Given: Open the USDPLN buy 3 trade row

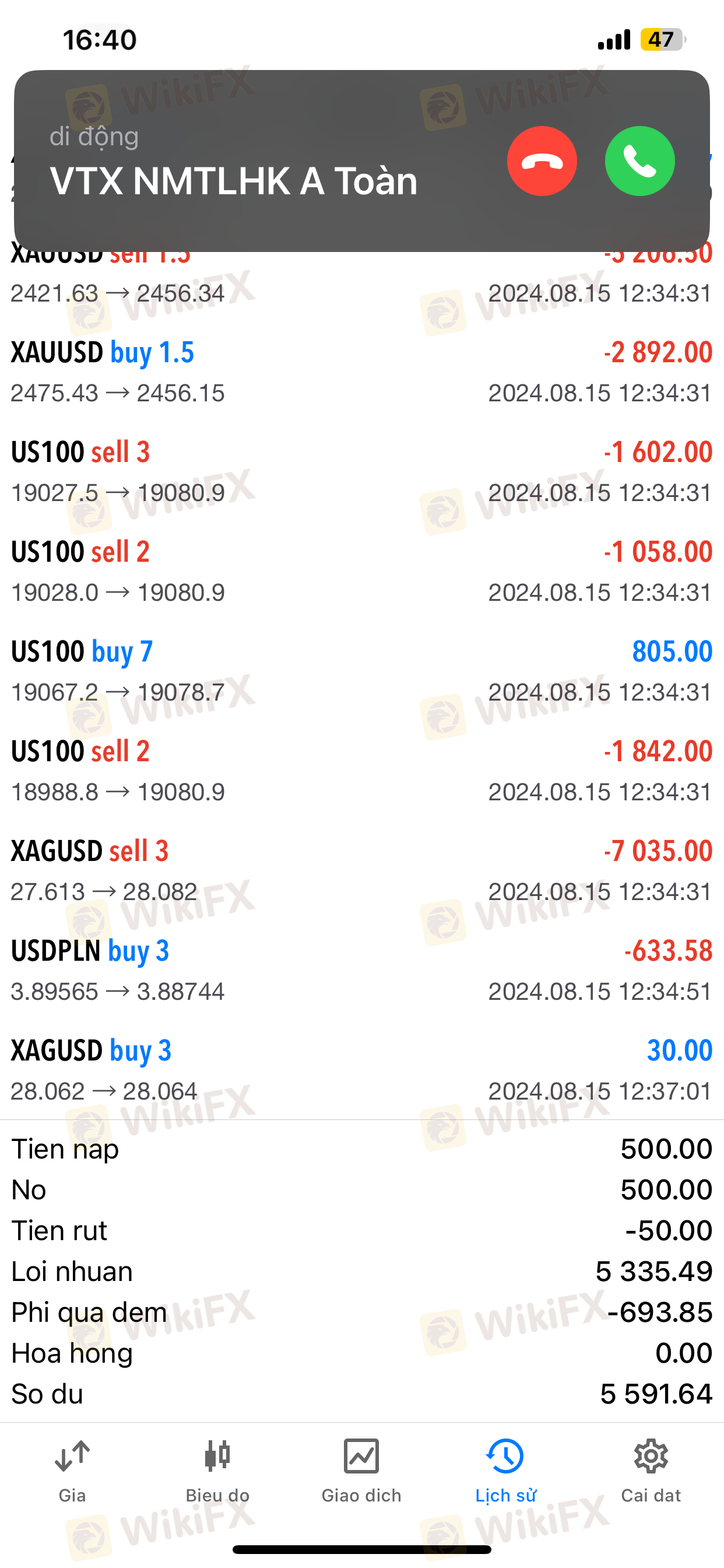Looking at the screenshot, I should pyautogui.click(x=361, y=970).
